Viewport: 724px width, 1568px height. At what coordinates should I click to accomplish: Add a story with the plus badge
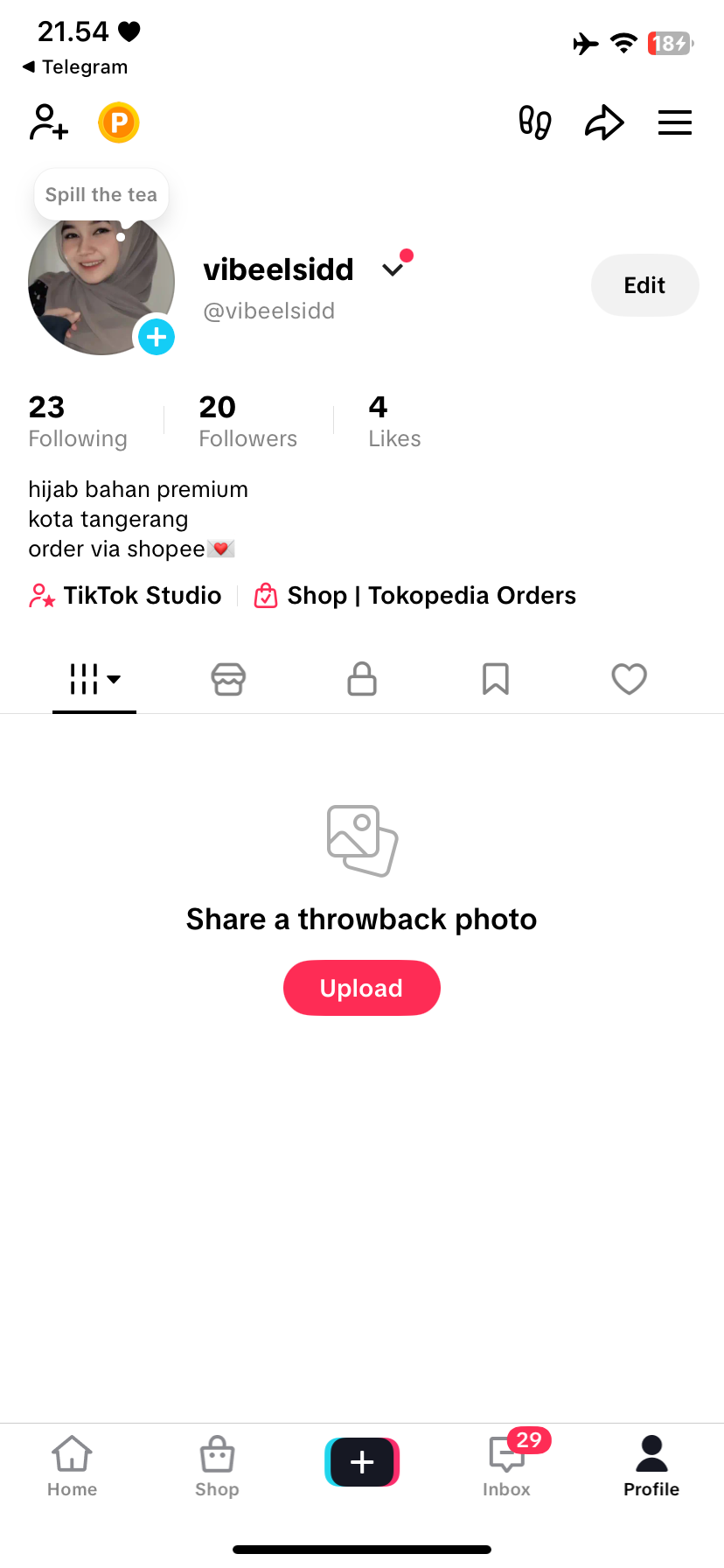pos(157,337)
